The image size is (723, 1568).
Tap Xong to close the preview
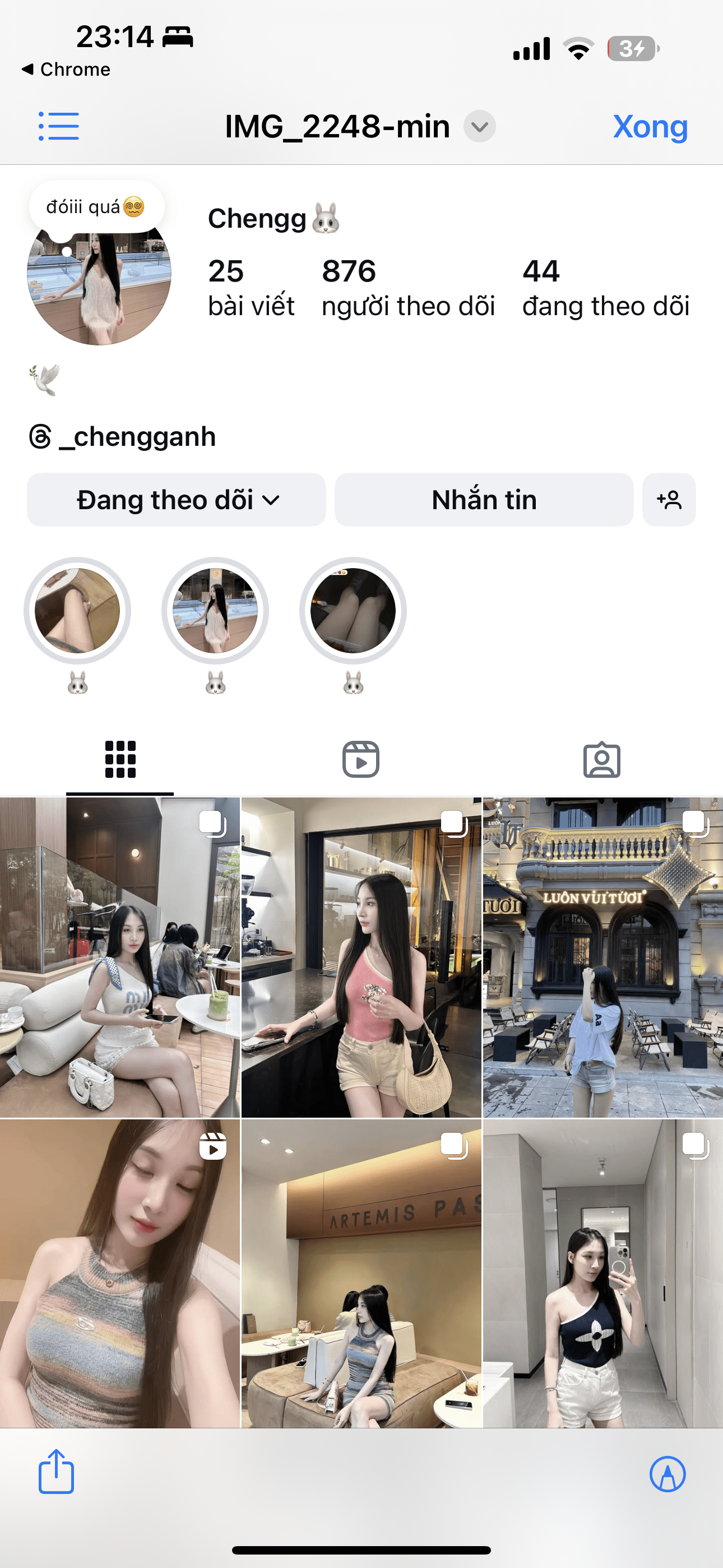pos(650,126)
